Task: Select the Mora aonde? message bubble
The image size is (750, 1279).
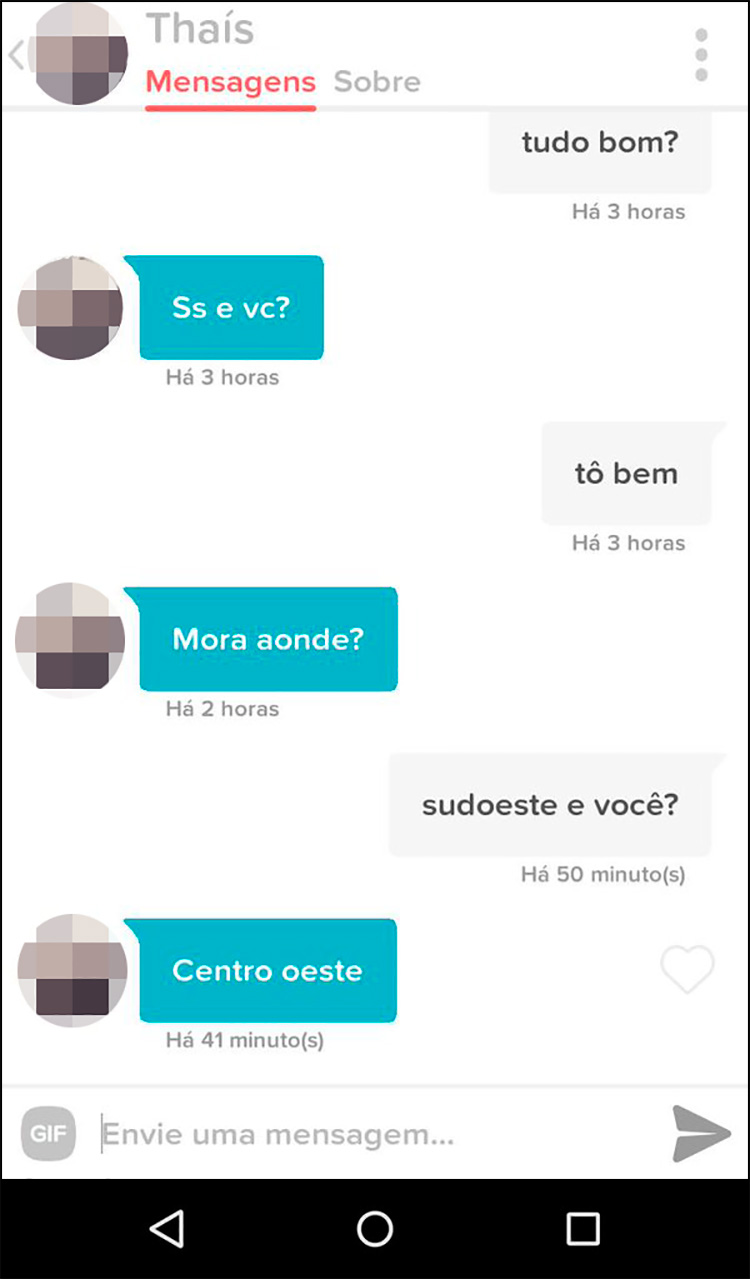Action: click(x=267, y=639)
